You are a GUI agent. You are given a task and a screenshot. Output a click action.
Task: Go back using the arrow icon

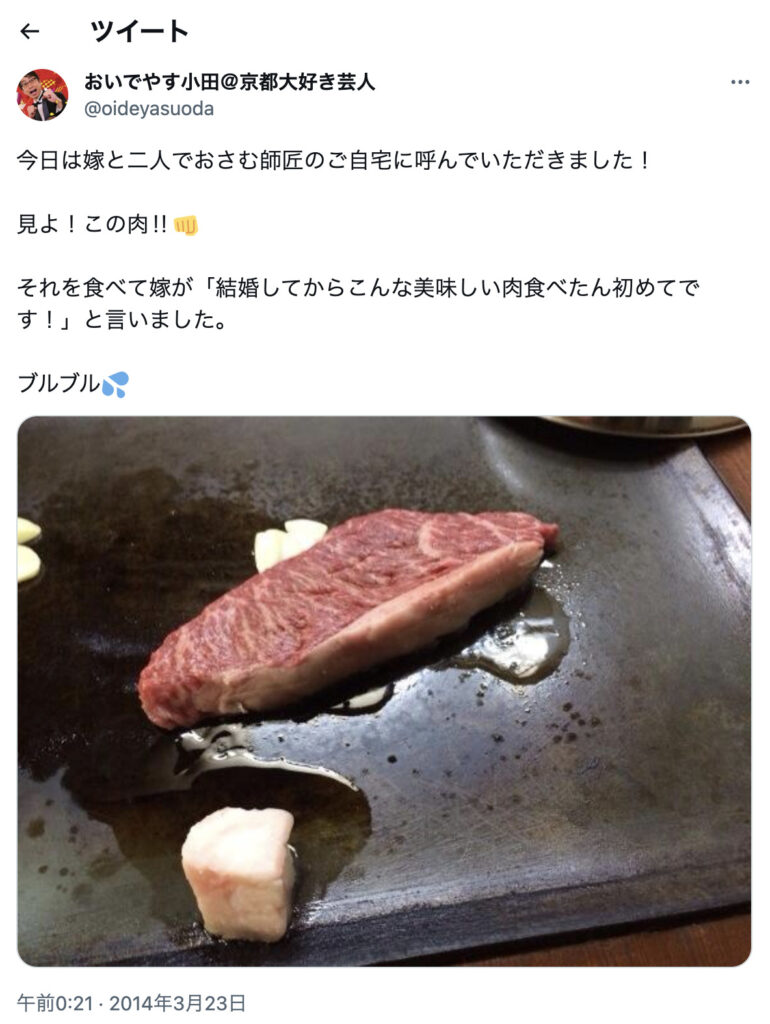30,31
